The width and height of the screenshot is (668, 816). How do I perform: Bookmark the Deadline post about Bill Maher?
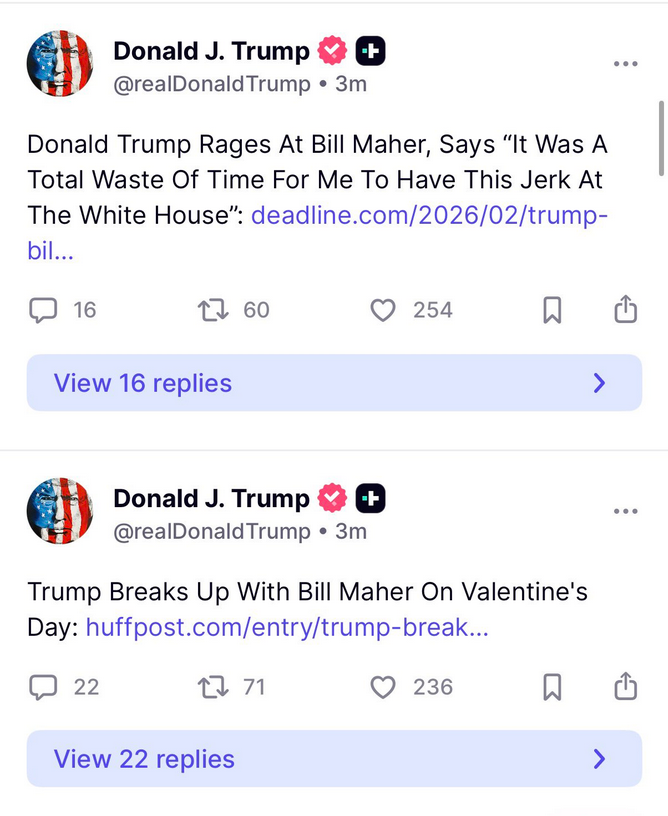[552, 311]
